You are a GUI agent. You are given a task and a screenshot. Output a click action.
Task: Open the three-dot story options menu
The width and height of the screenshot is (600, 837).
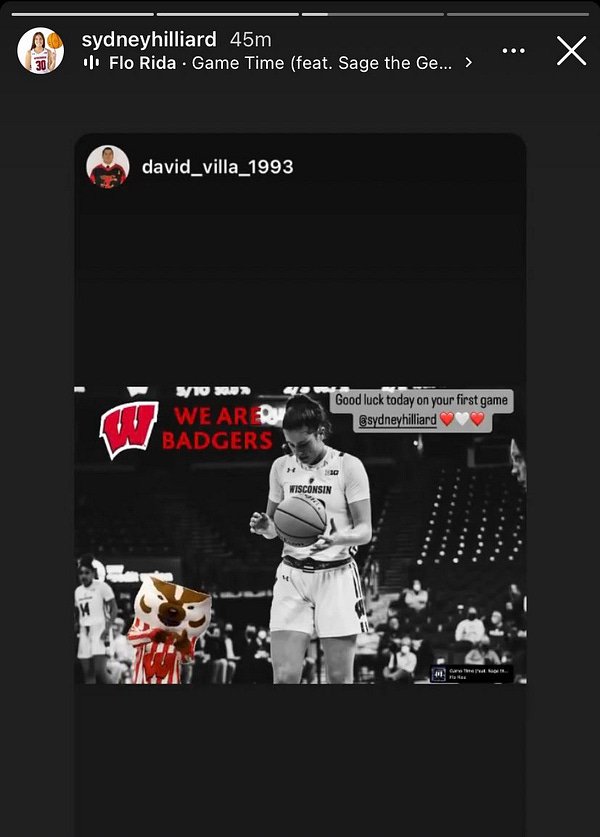[514, 51]
